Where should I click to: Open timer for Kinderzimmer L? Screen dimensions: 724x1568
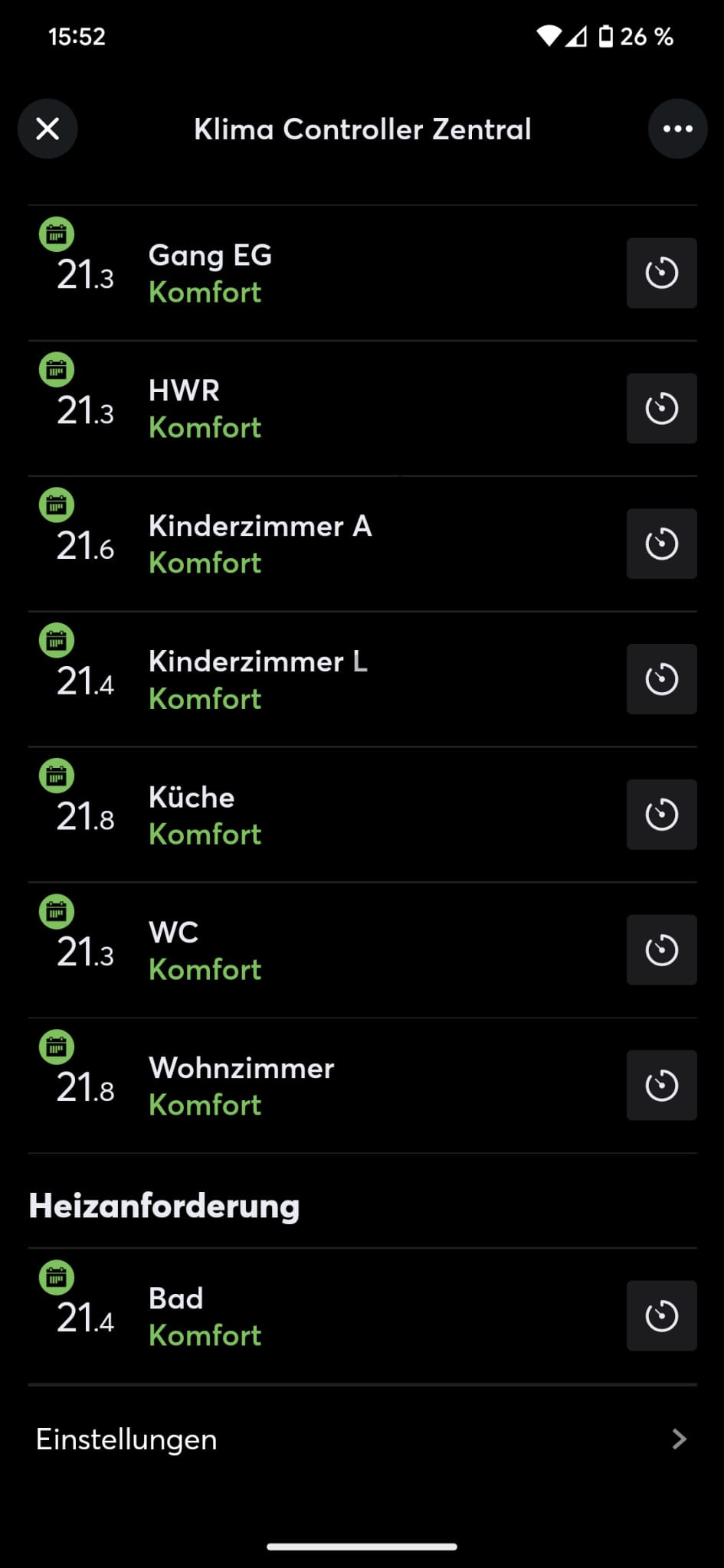(x=661, y=680)
